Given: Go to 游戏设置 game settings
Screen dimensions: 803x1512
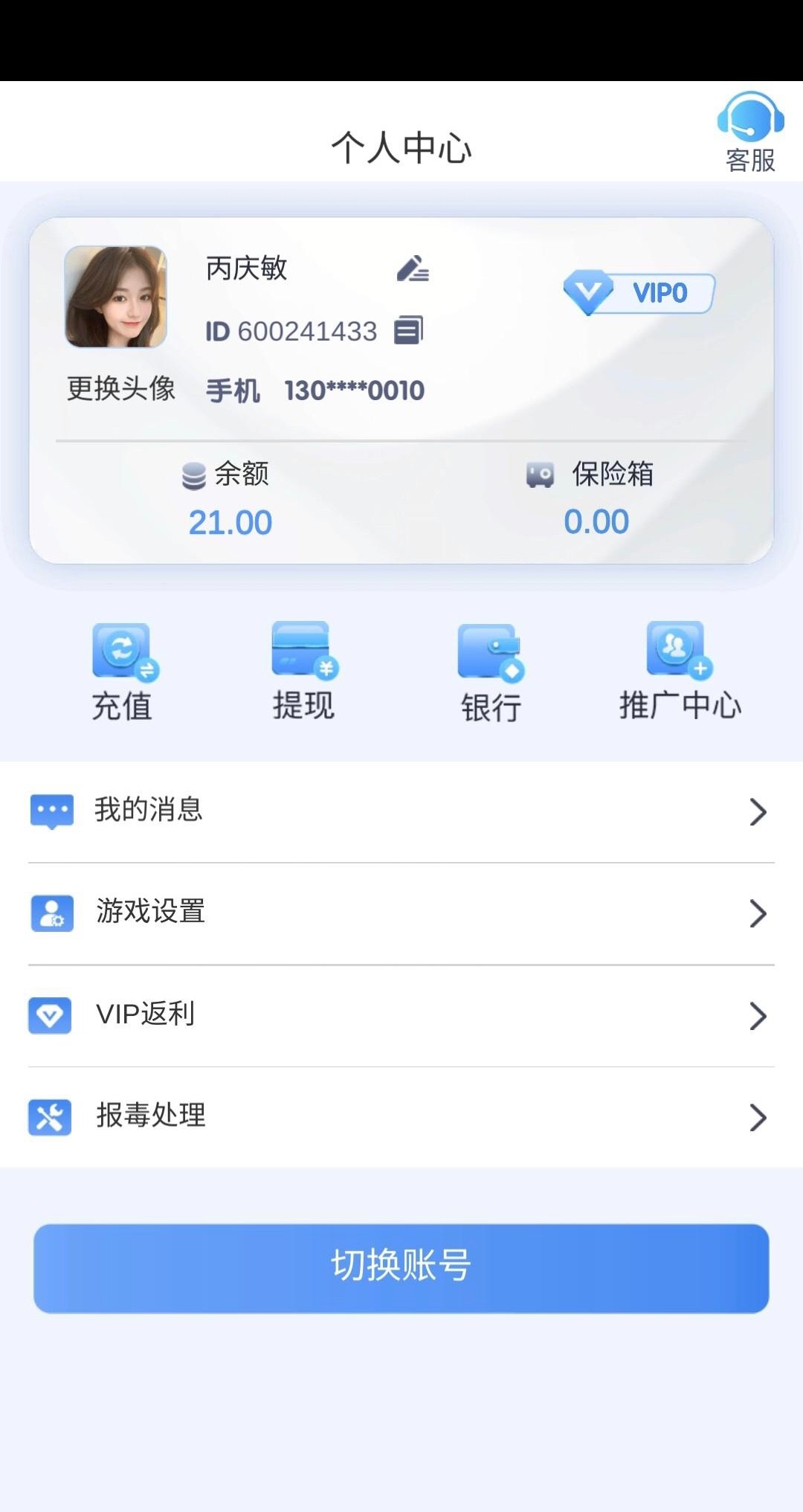Looking at the screenshot, I should click(x=401, y=913).
